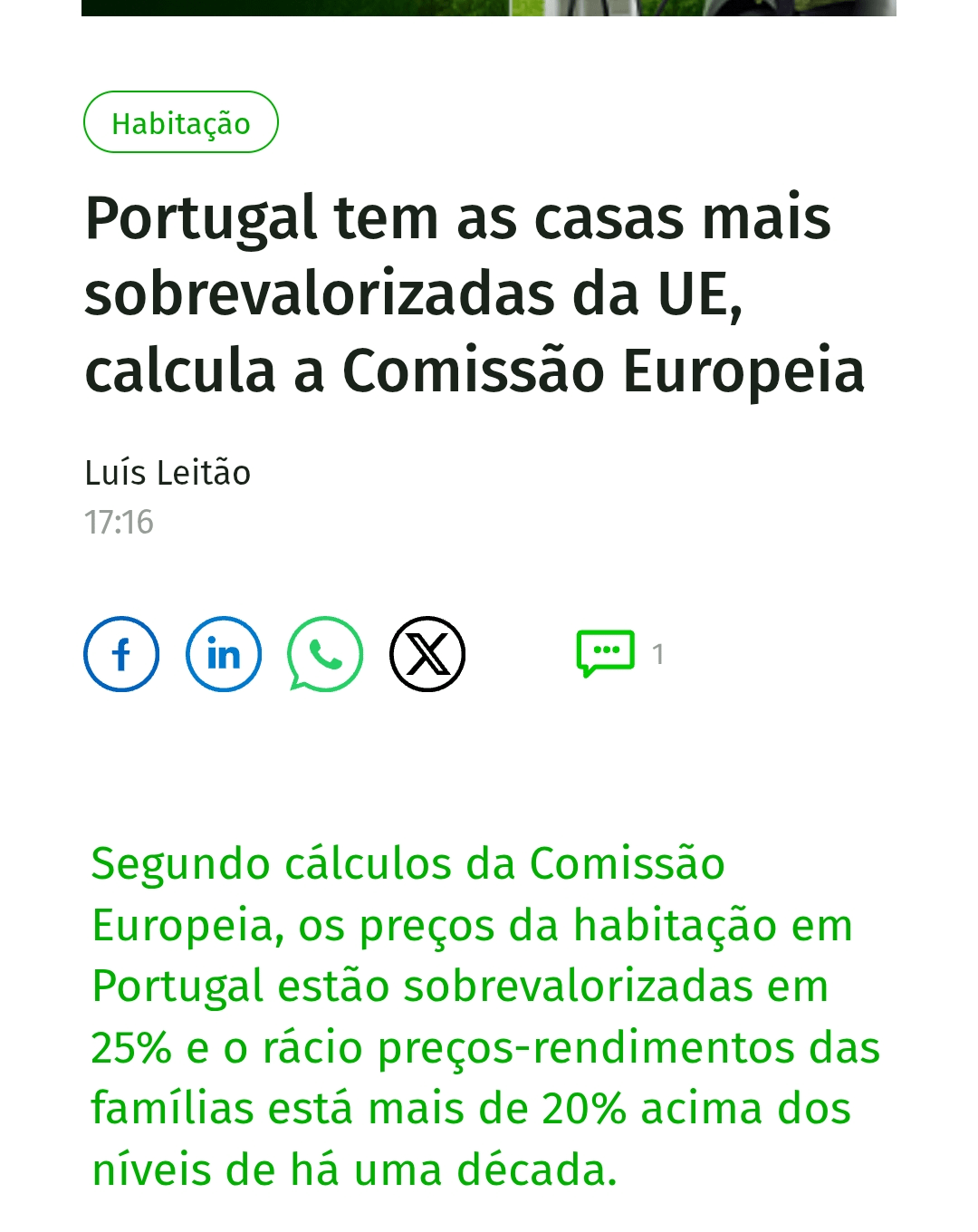Open author Luís Leitão's page
978x1232 pixels.
point(168,473)
